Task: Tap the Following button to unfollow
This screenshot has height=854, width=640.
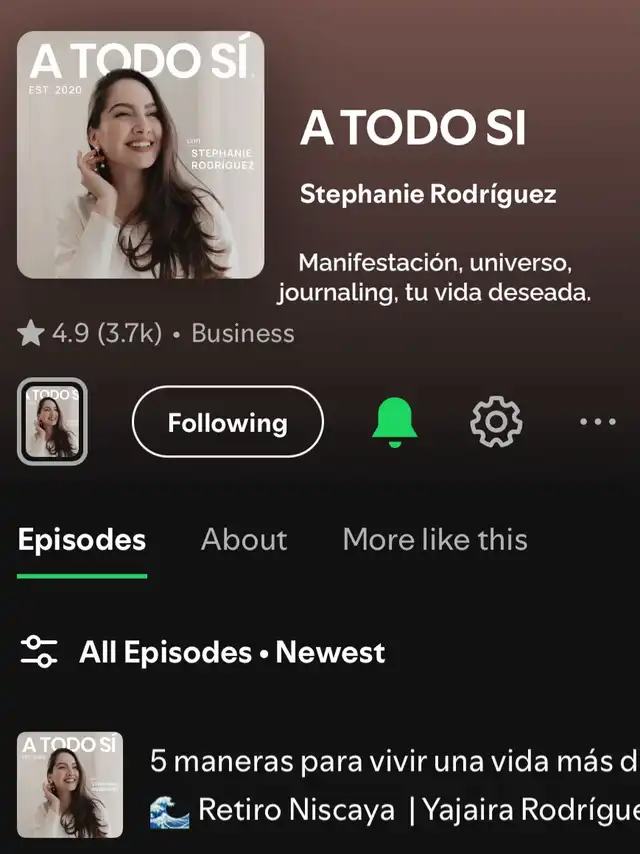Action: [x=227, y=422]
